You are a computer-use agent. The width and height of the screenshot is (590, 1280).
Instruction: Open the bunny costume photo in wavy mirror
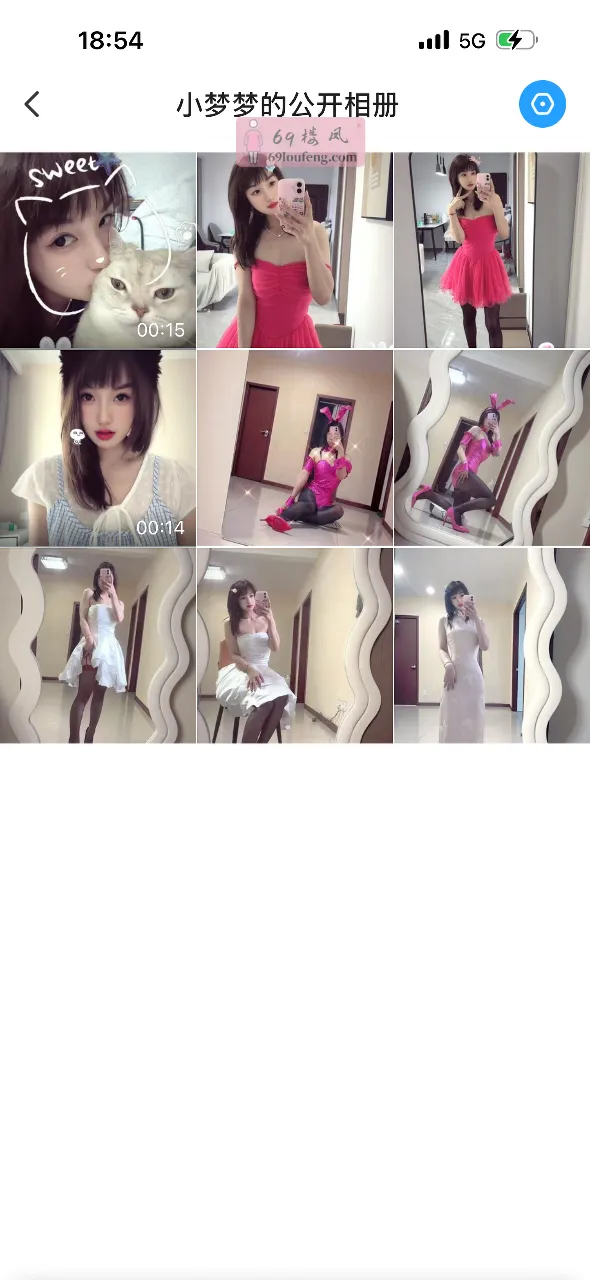pos(492,447)
